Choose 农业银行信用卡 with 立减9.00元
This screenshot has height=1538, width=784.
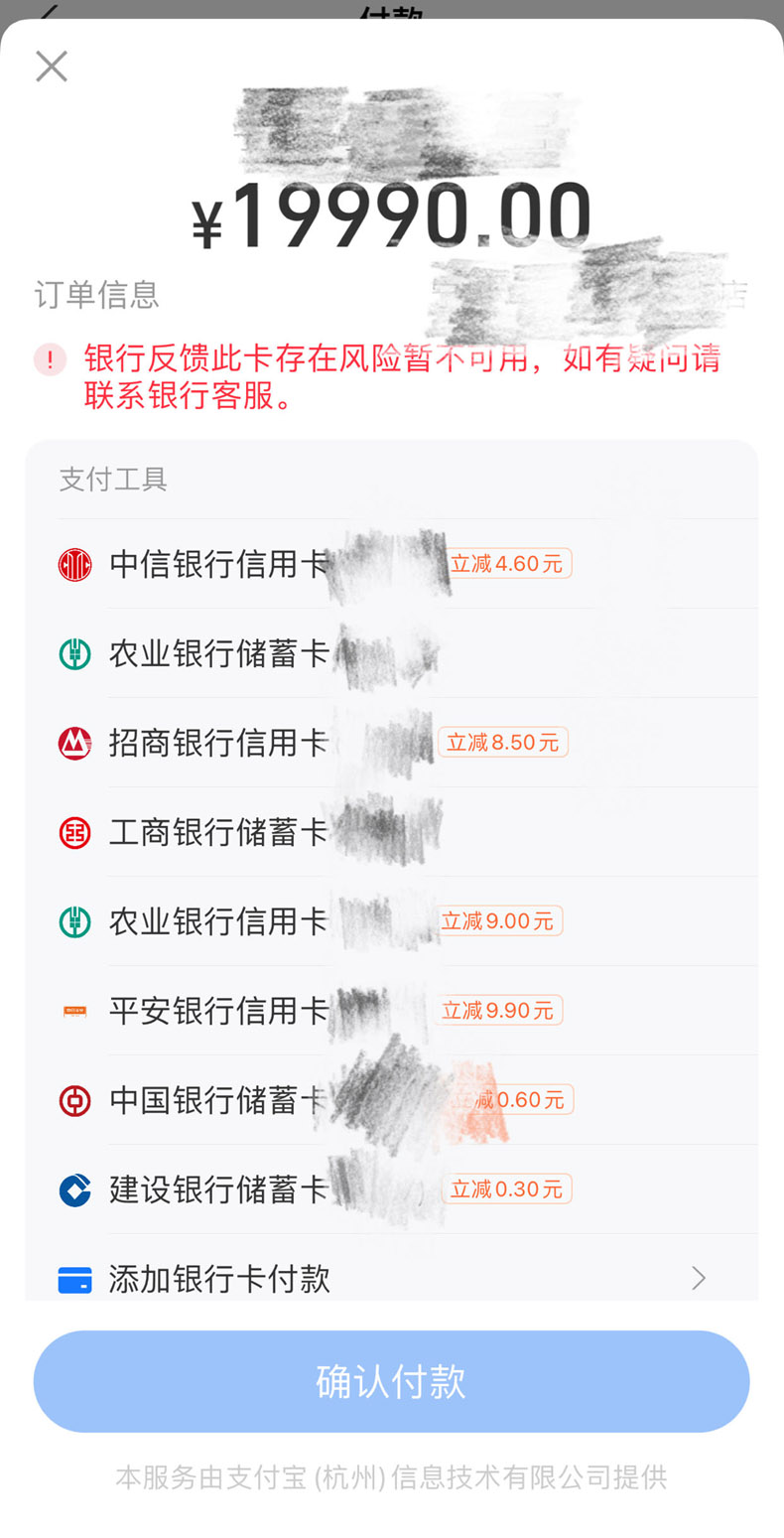pos(392,921)
